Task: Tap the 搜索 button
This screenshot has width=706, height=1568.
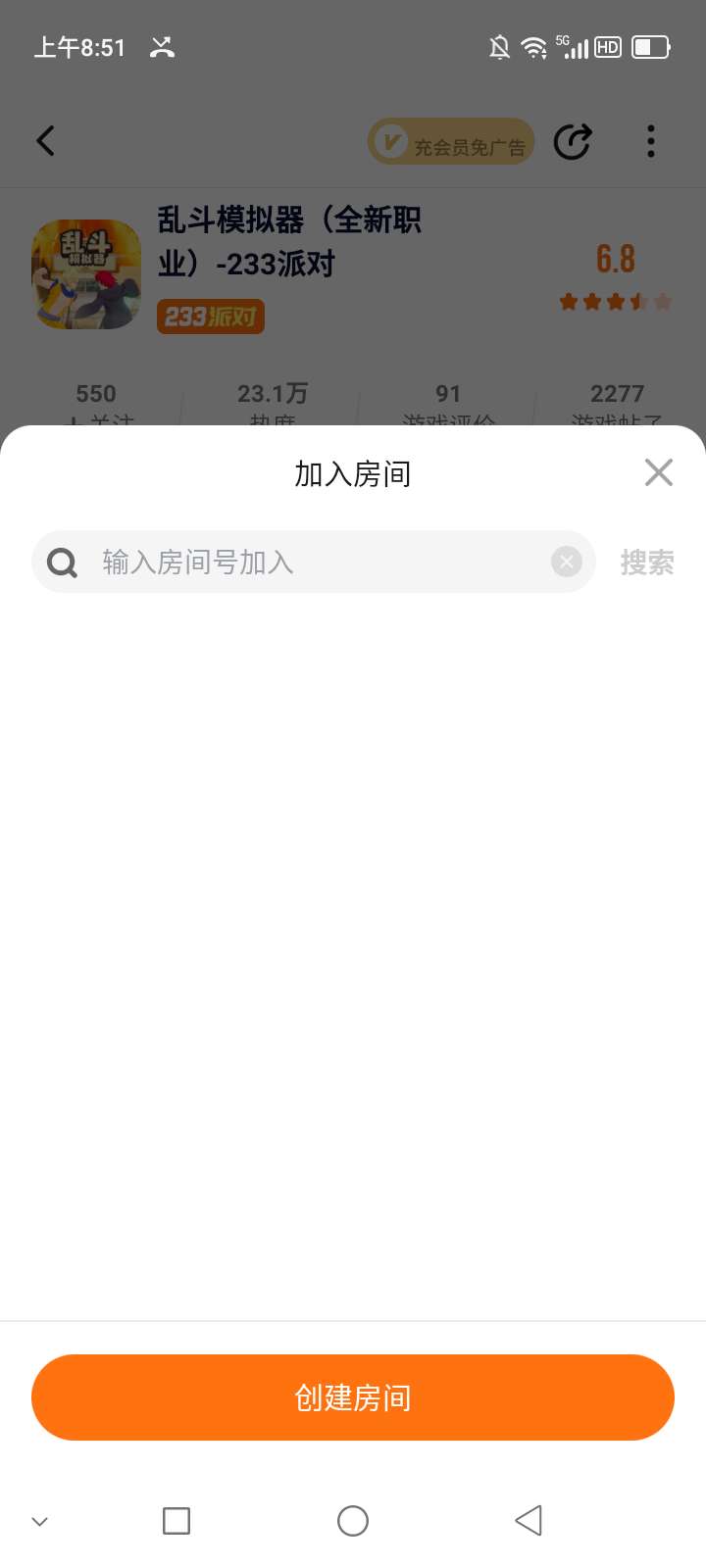Action: click(646, 563)
